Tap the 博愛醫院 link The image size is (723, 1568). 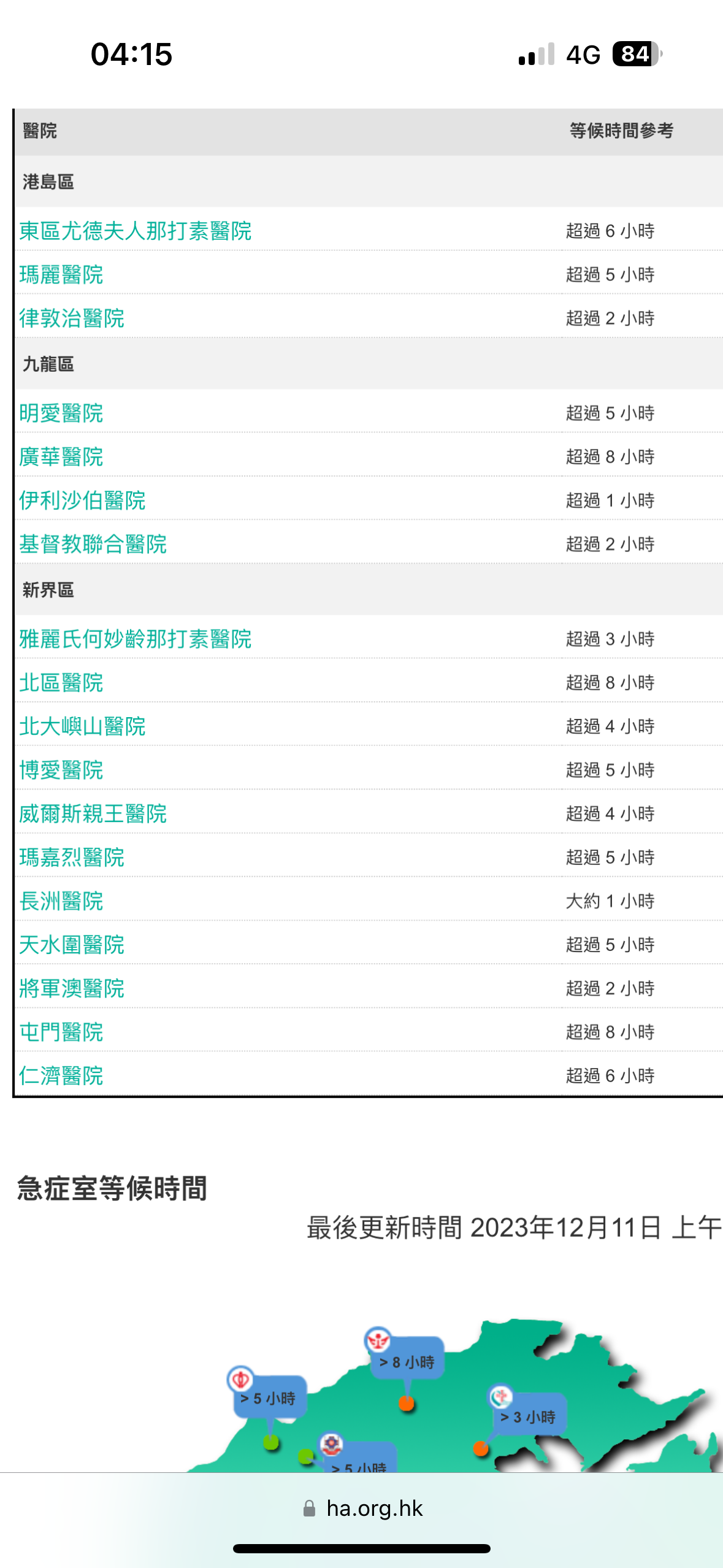point(61,770)
